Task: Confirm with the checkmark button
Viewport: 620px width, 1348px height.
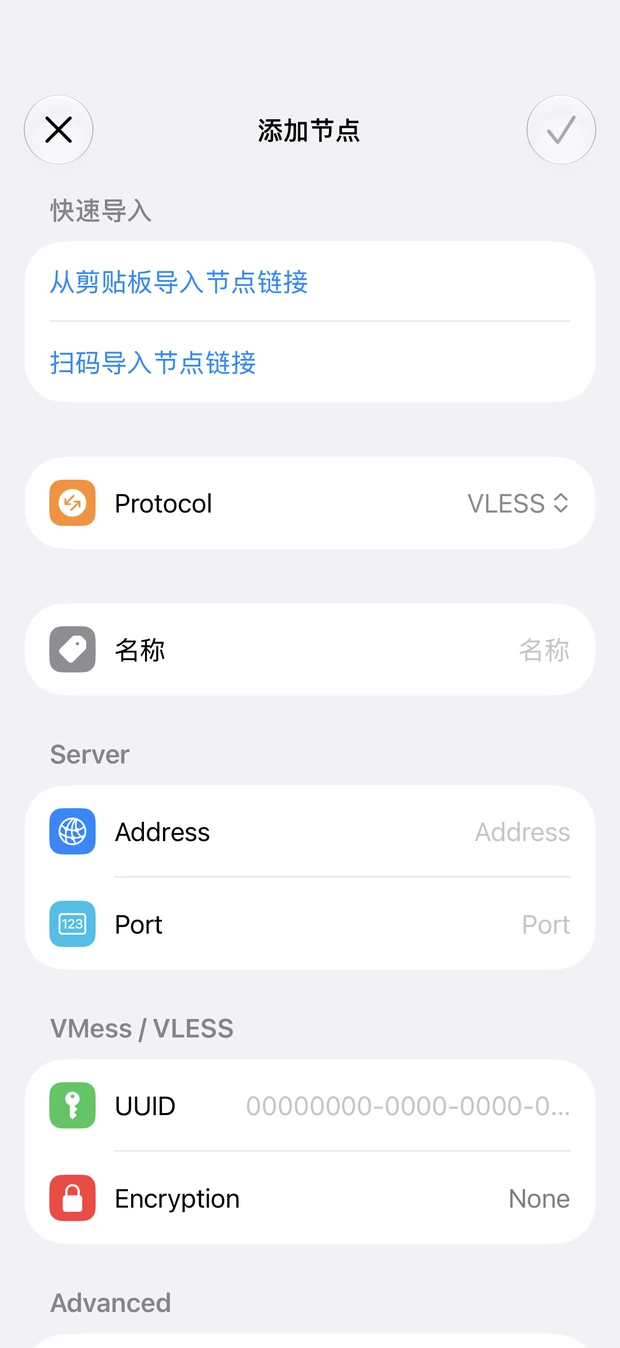Action: point(561,130)
